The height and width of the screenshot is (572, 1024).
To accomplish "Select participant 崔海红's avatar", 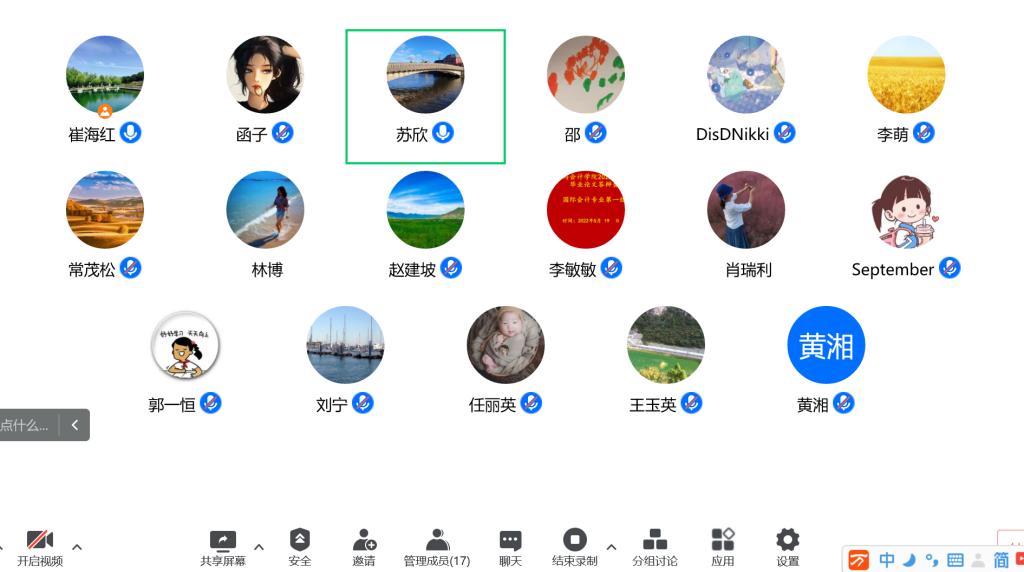I will point(105,75).
